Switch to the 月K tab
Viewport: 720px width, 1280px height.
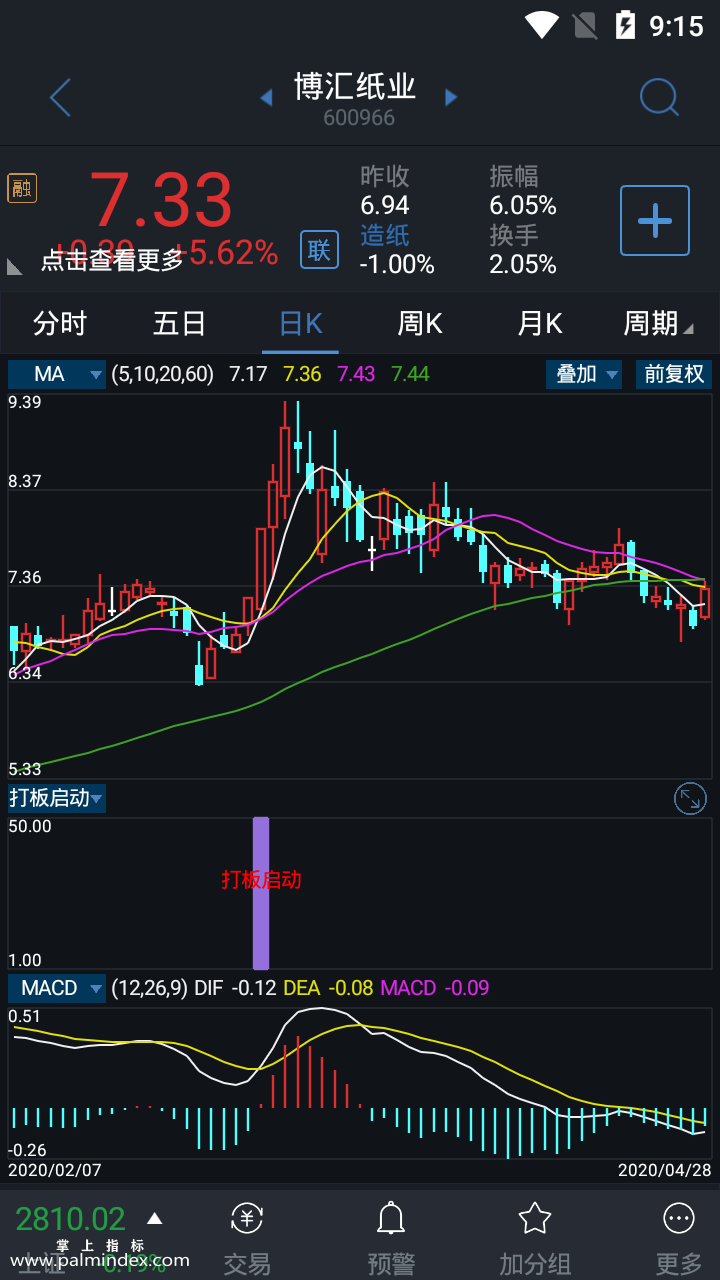click(540, 324)
